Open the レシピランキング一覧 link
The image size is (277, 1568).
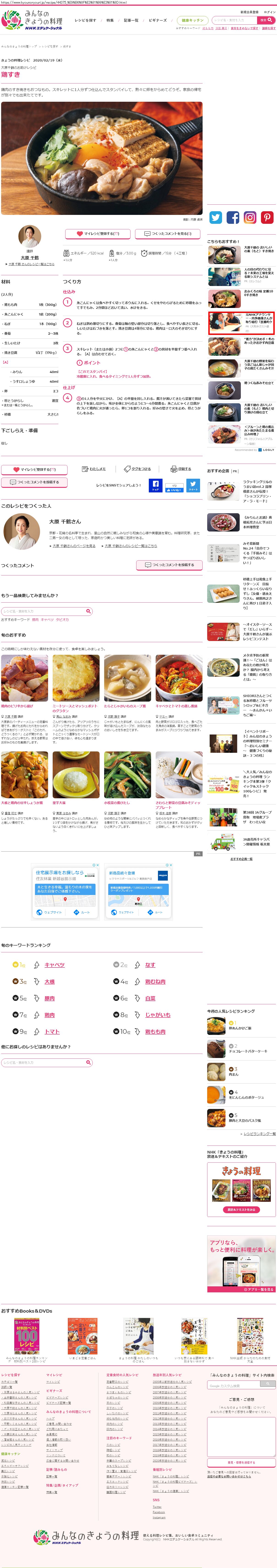point(259,1133)
